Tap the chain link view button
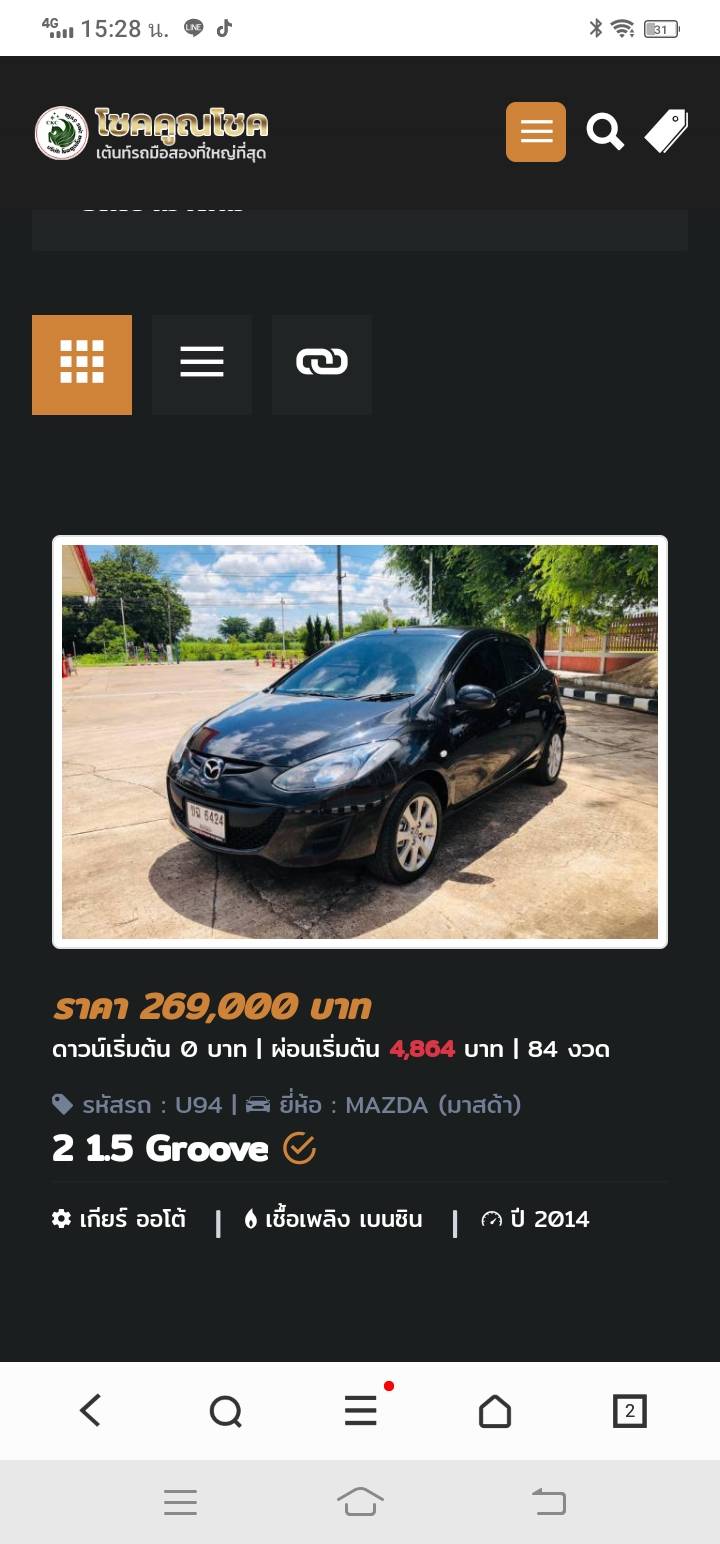The height and width of the screenshot is (1544, 720). [322, 365]
